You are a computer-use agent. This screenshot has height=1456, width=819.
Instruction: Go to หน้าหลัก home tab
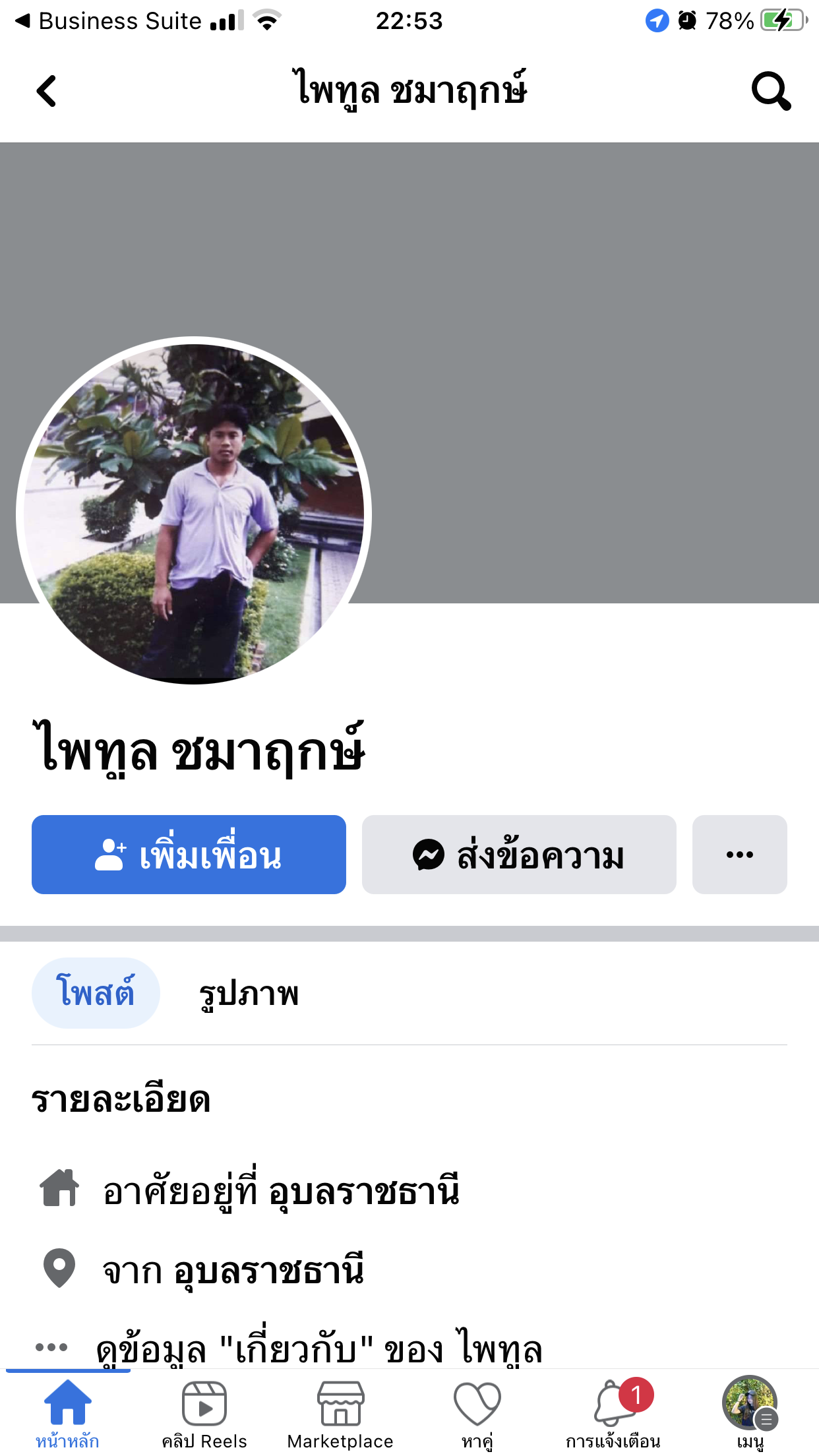tap(67, 1412)
